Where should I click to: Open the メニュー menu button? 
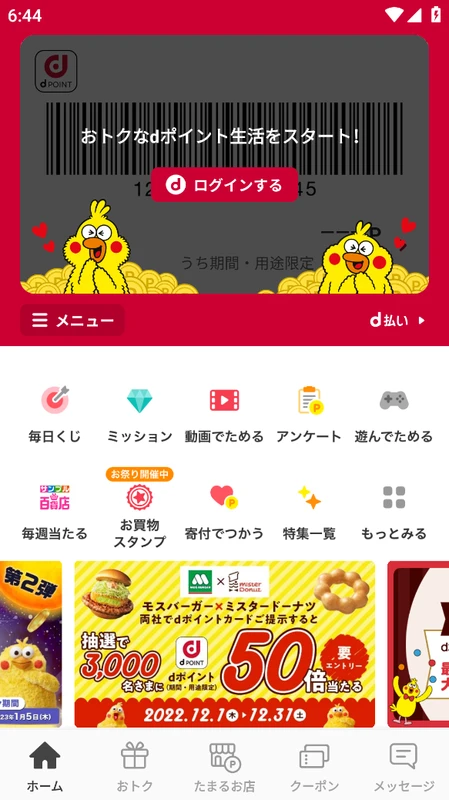(x=72, y=320)
